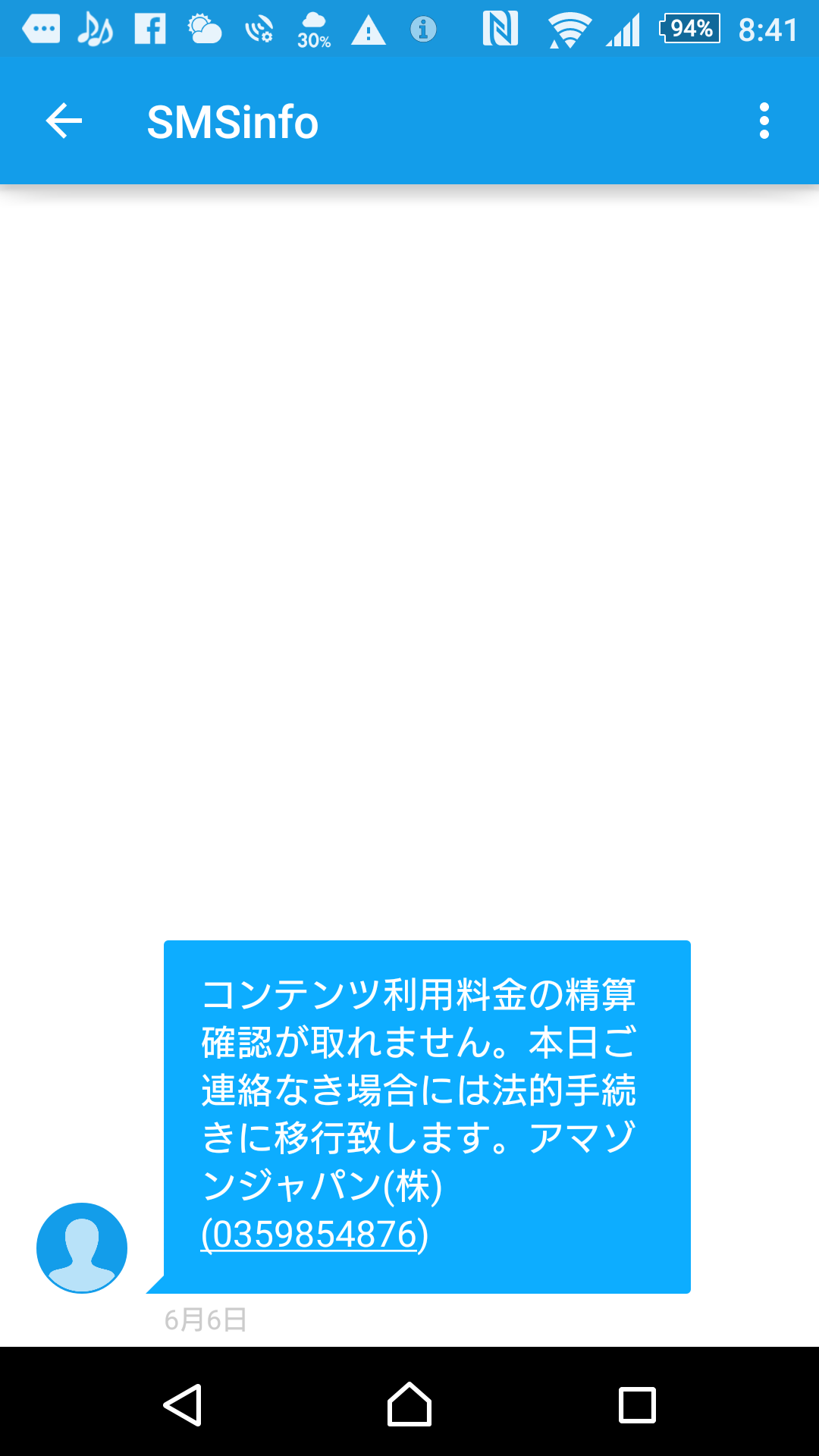Viewport: 819px width, 1456px height.
Task: Open the recent apps view
Action: (637, 1404)
